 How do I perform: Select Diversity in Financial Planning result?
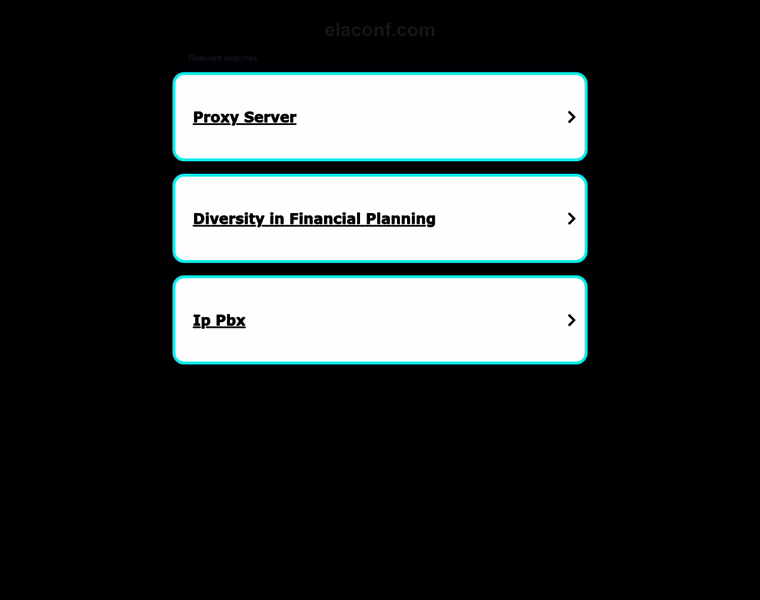pos(314,219)
